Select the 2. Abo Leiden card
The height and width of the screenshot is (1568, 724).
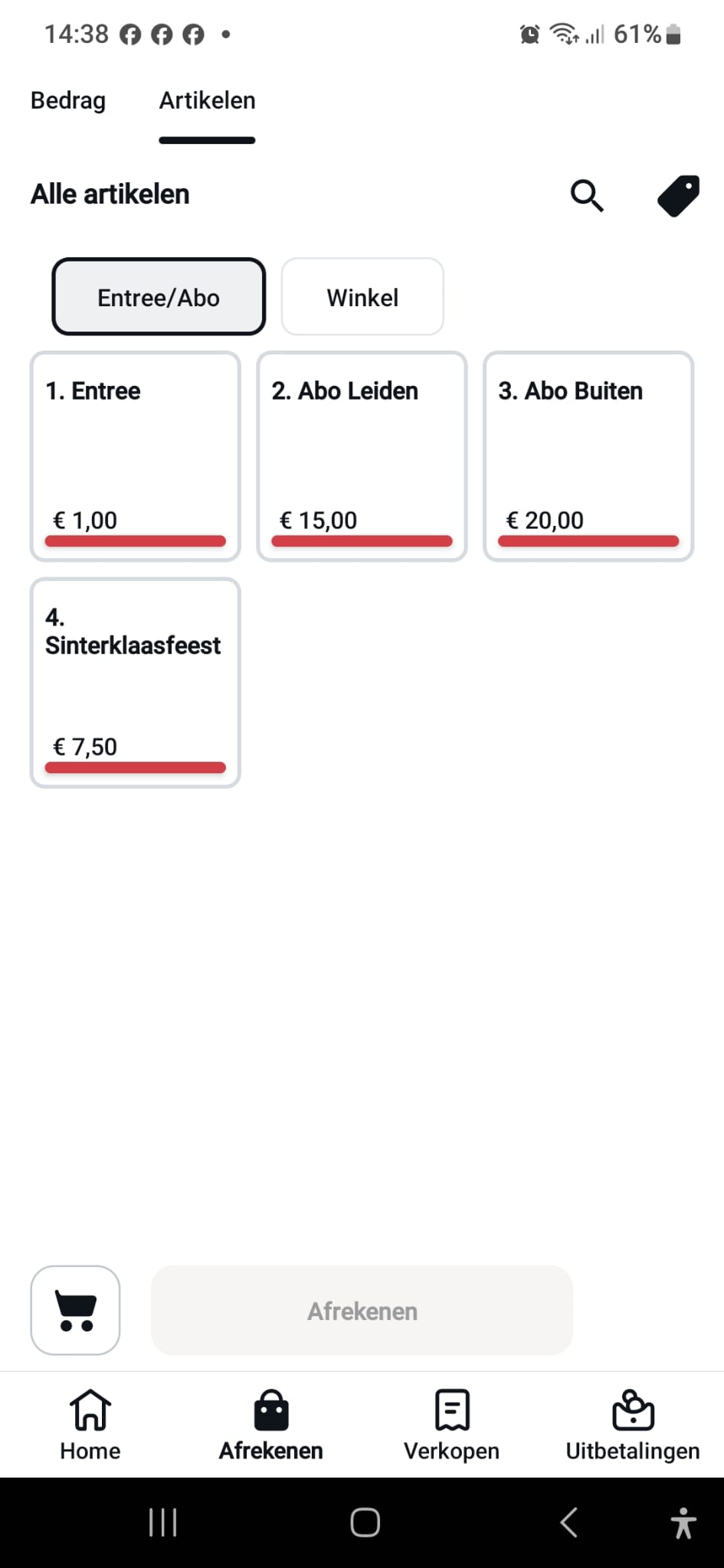point(362,456)
